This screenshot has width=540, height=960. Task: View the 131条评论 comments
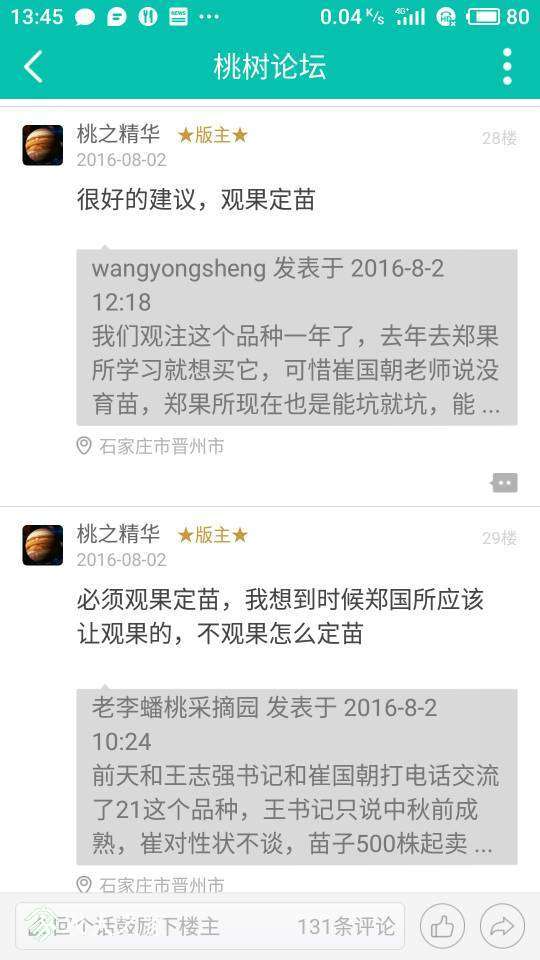pos(346,926)
